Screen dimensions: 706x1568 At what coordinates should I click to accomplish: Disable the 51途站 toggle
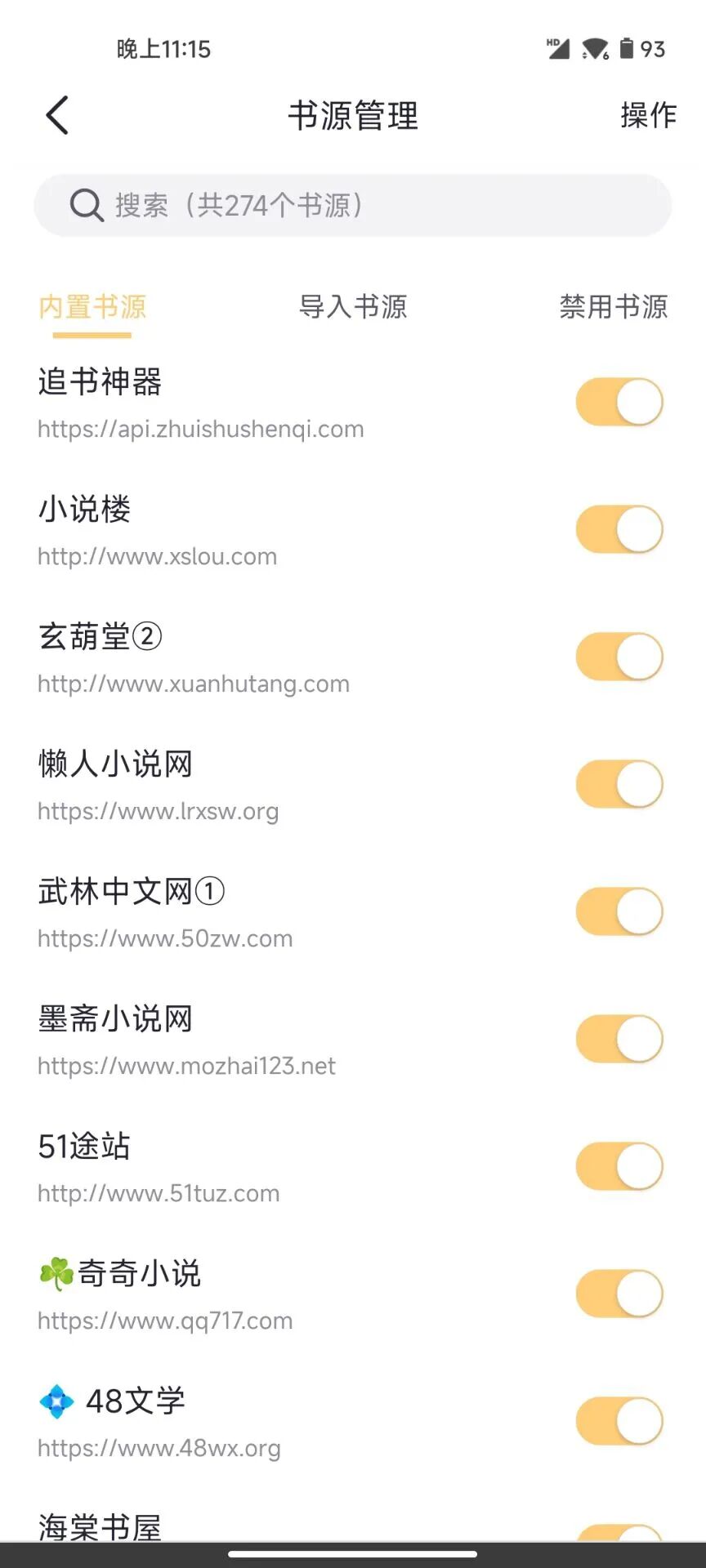pos(619,1166)
